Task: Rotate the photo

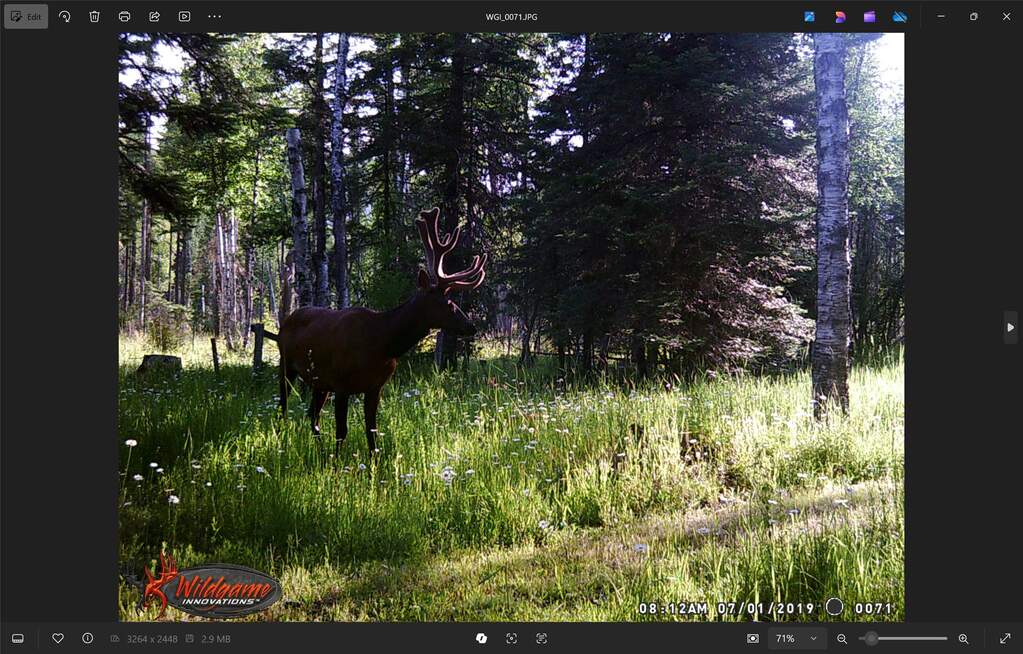Action: pyautogui.click(x=65, y=16)
